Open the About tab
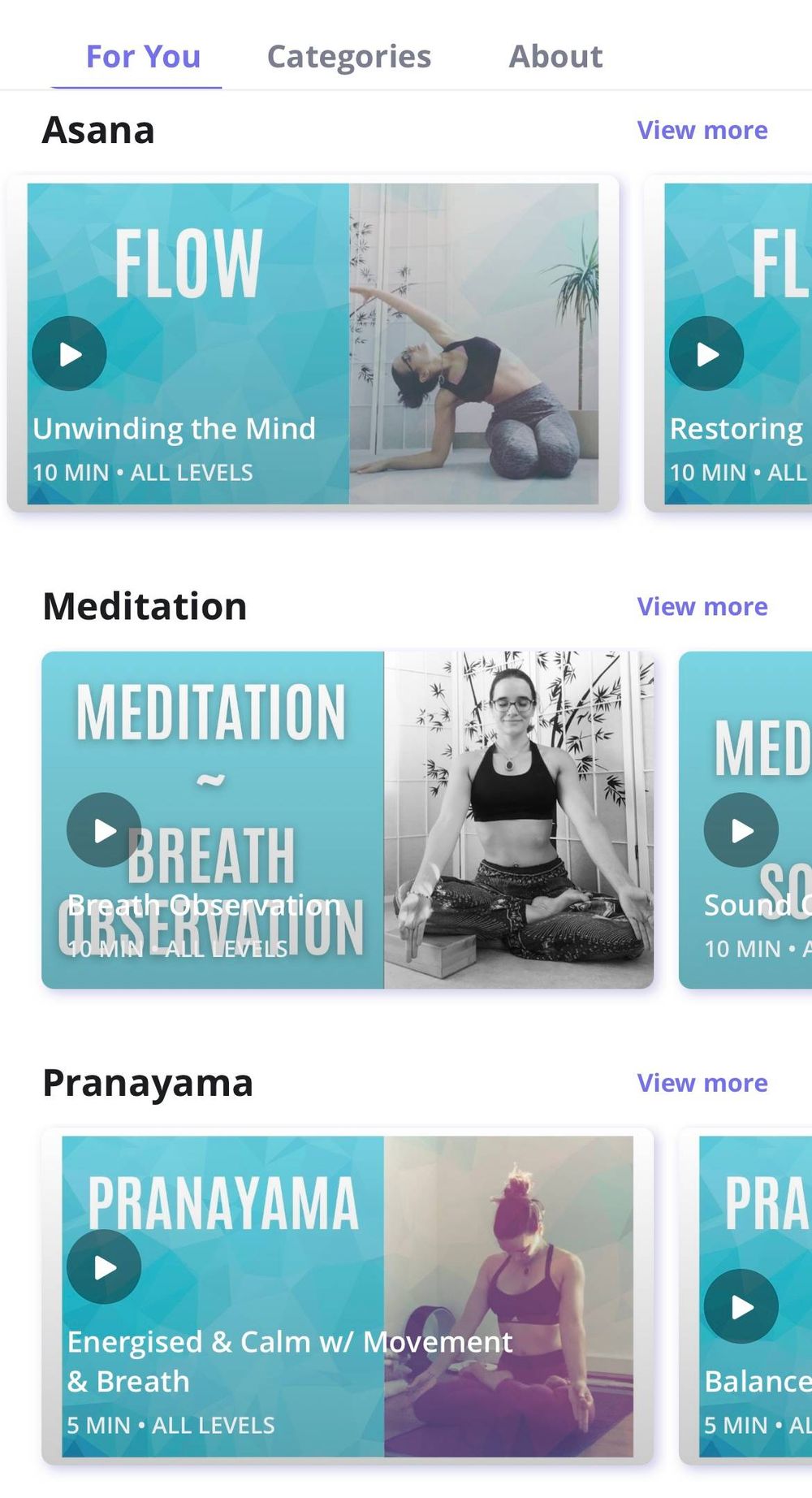 pyautogui.click(x=555, y=57)
